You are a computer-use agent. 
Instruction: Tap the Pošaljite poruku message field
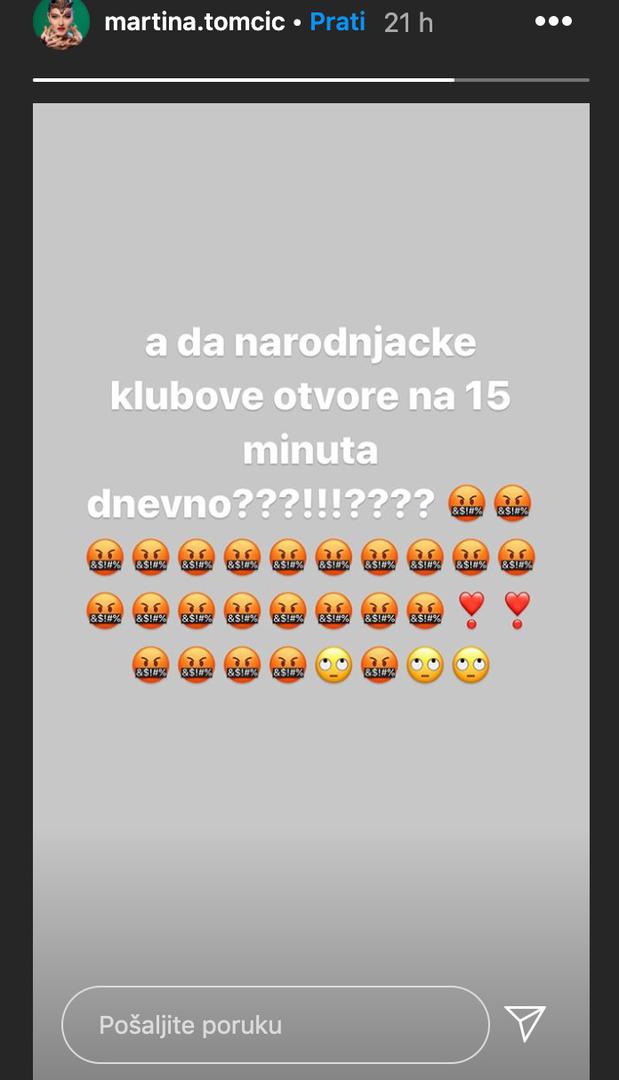(275, 1025)
